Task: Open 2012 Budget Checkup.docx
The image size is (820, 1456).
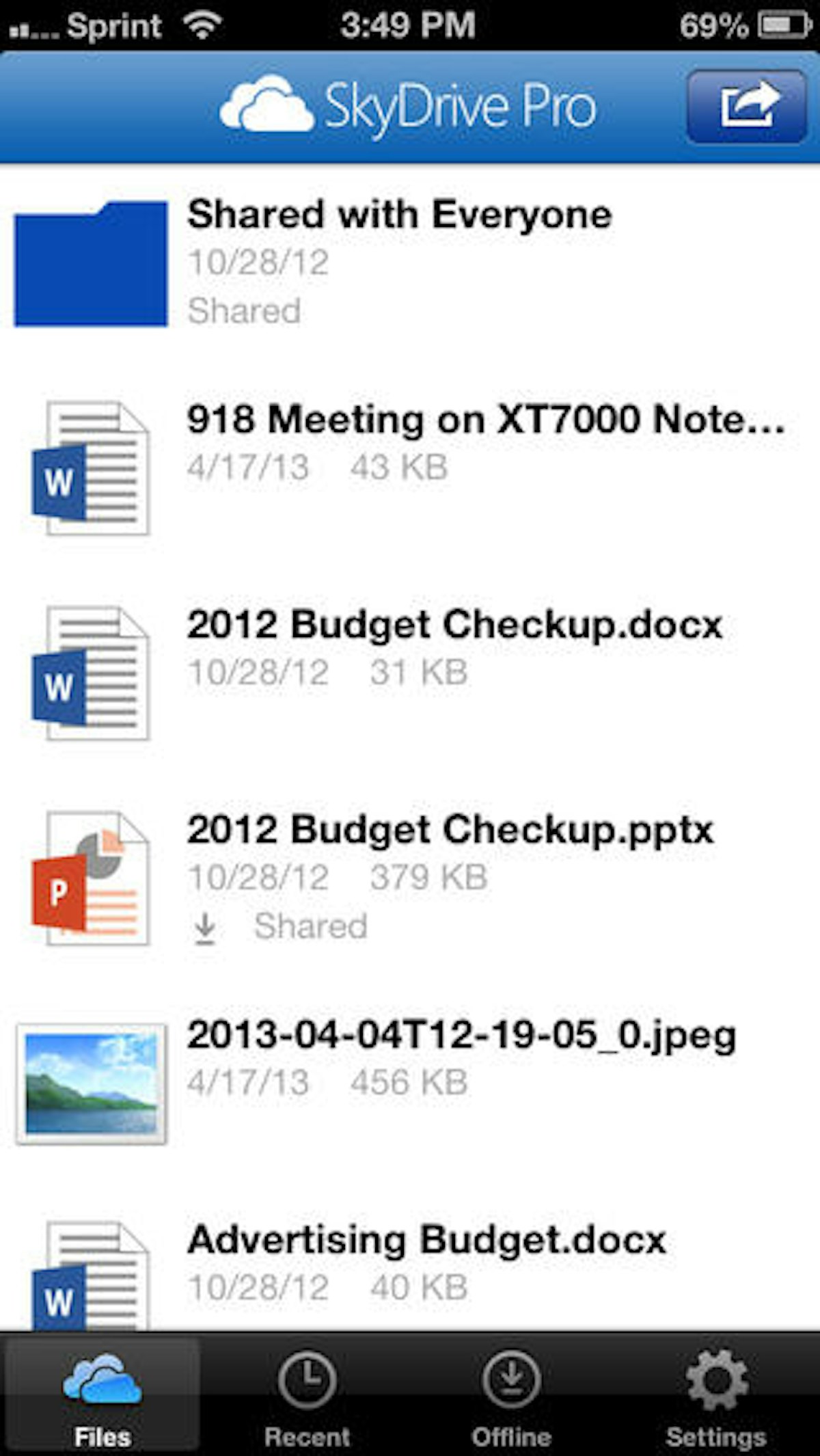Action: (x=454, y=625)
